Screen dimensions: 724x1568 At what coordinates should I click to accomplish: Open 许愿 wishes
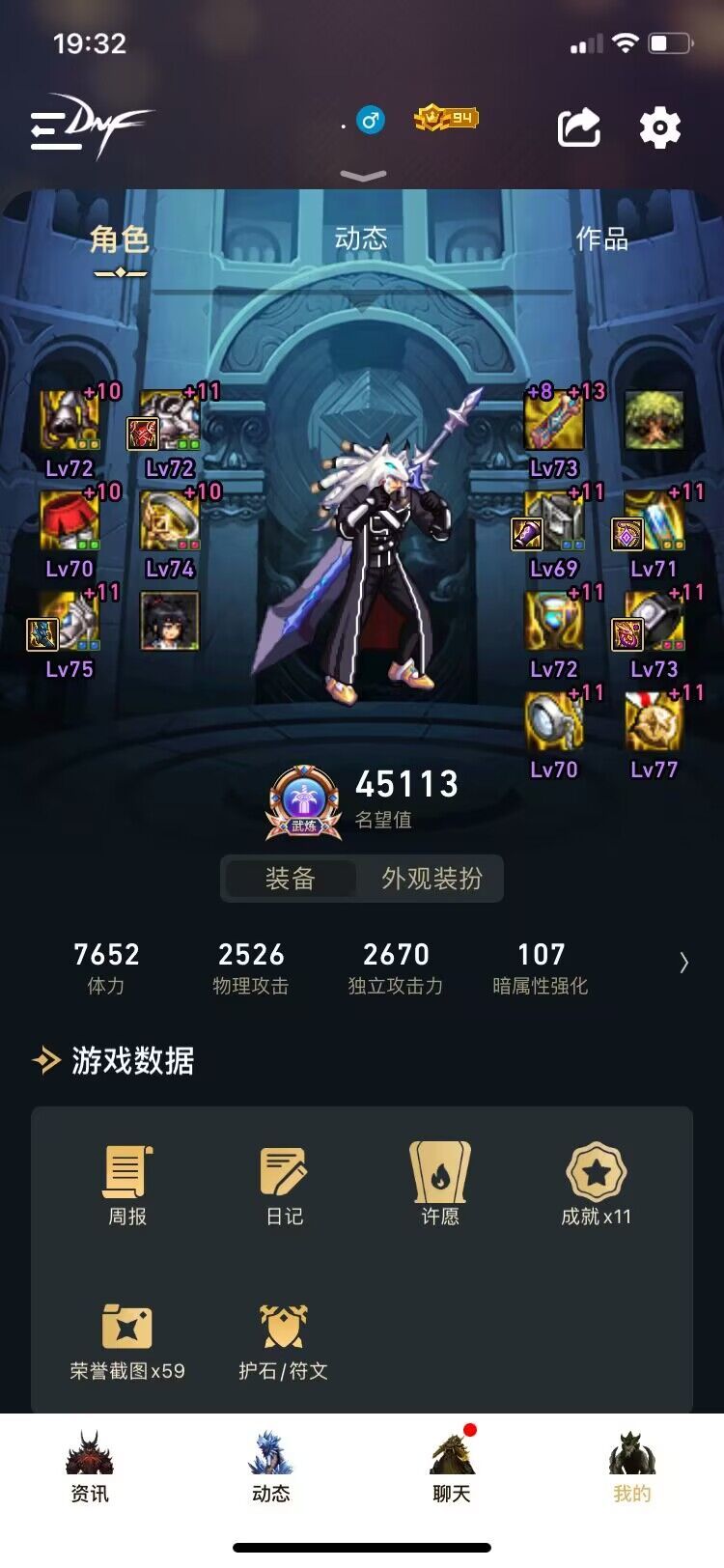click(440, 1186)
